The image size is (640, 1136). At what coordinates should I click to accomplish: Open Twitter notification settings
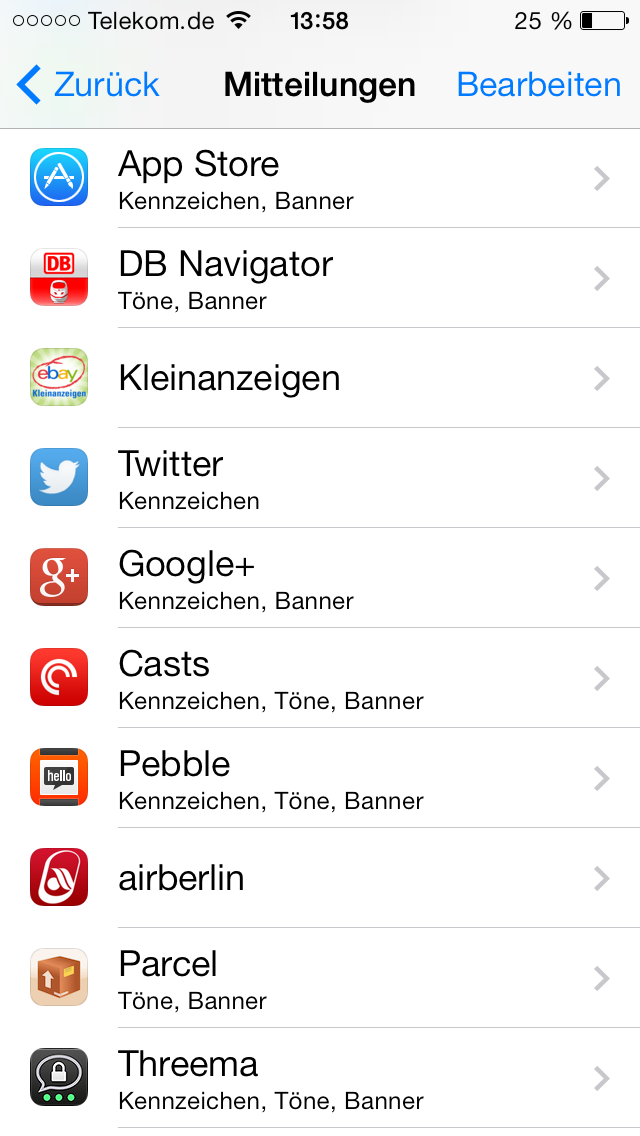[x=320, y=478]
